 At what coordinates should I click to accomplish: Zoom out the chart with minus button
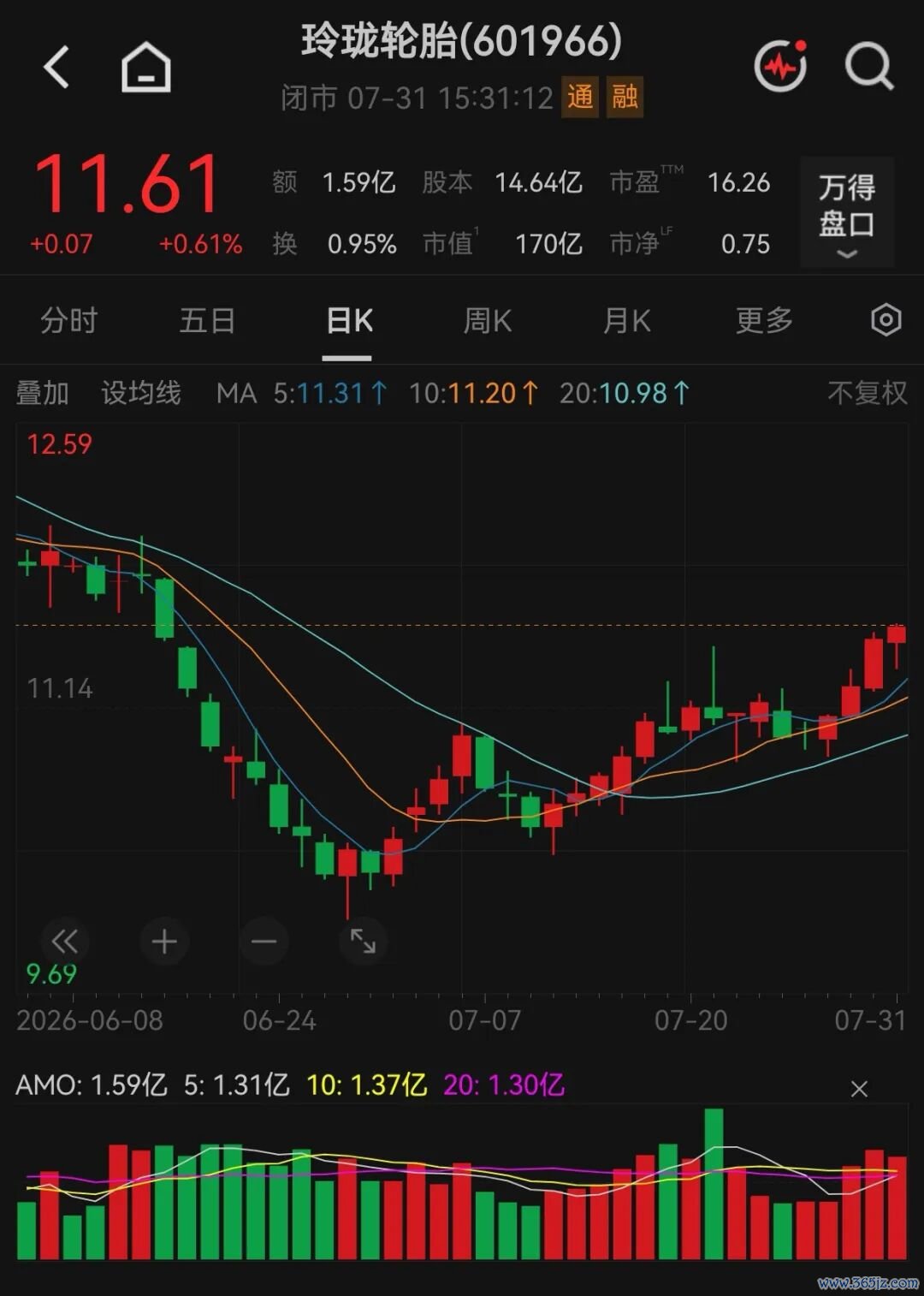click(x=264, y=942)
